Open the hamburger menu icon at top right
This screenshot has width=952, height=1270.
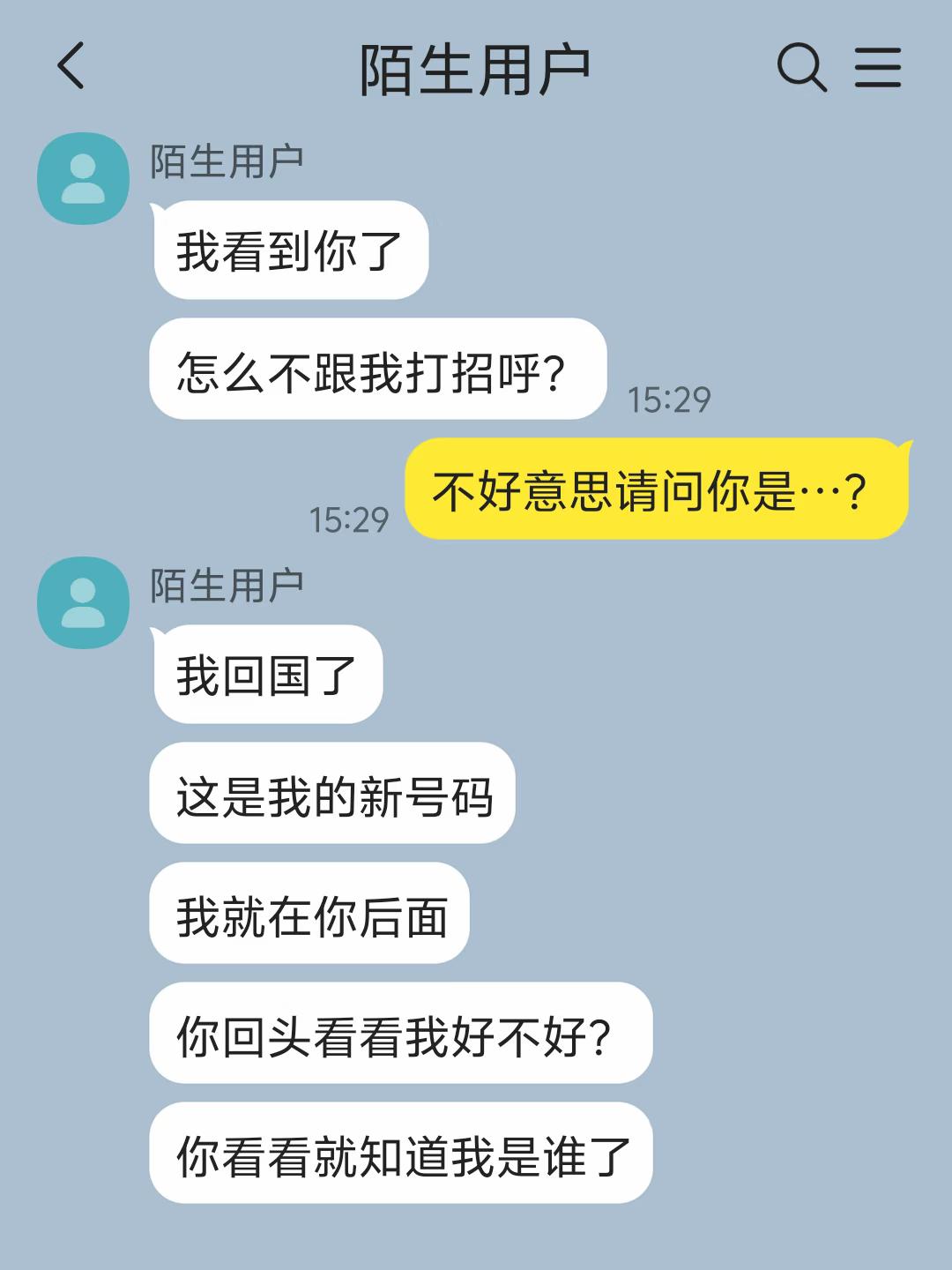(879, 67)
